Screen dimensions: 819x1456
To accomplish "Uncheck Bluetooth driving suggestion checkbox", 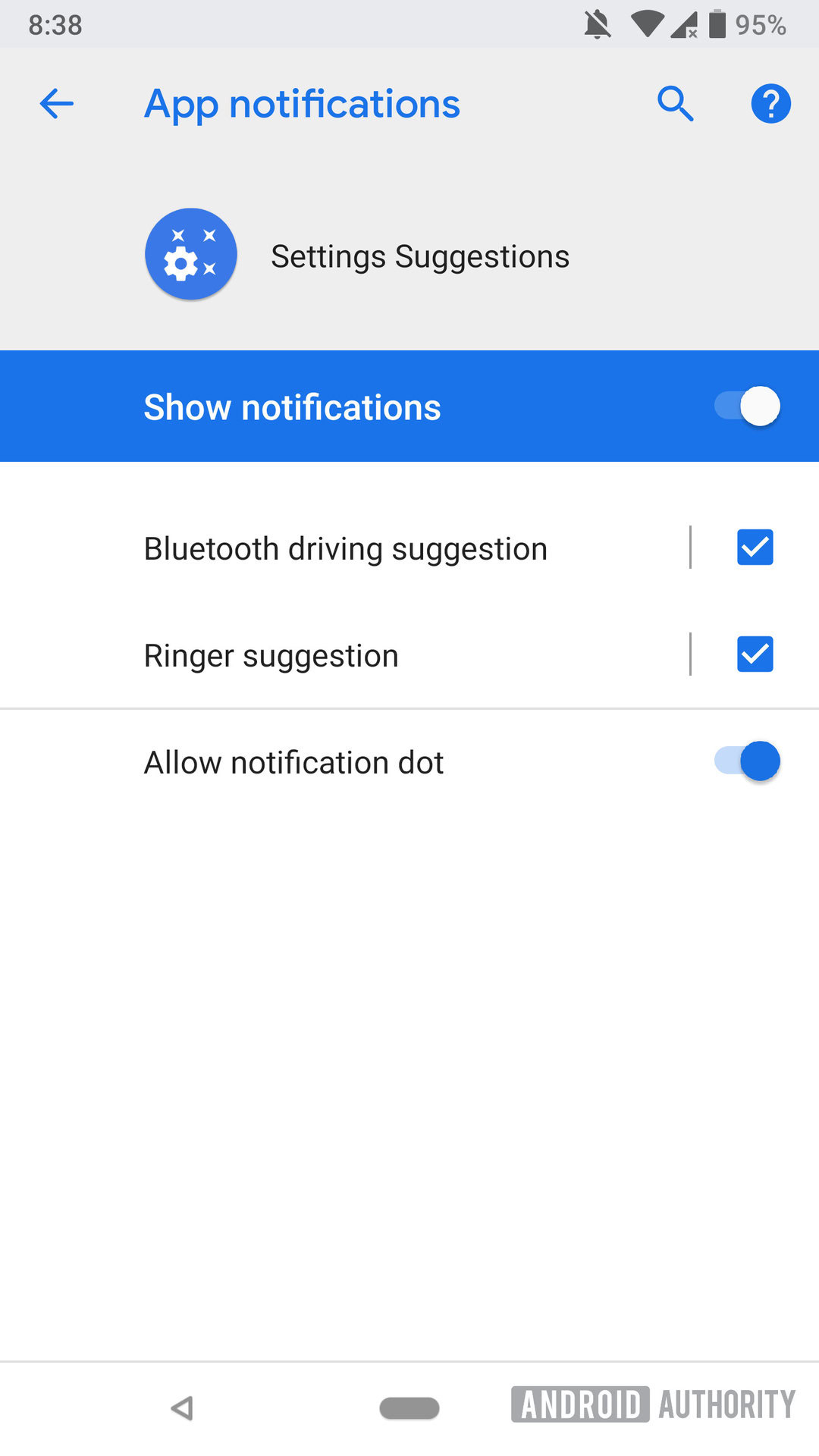I will point(755,548).
